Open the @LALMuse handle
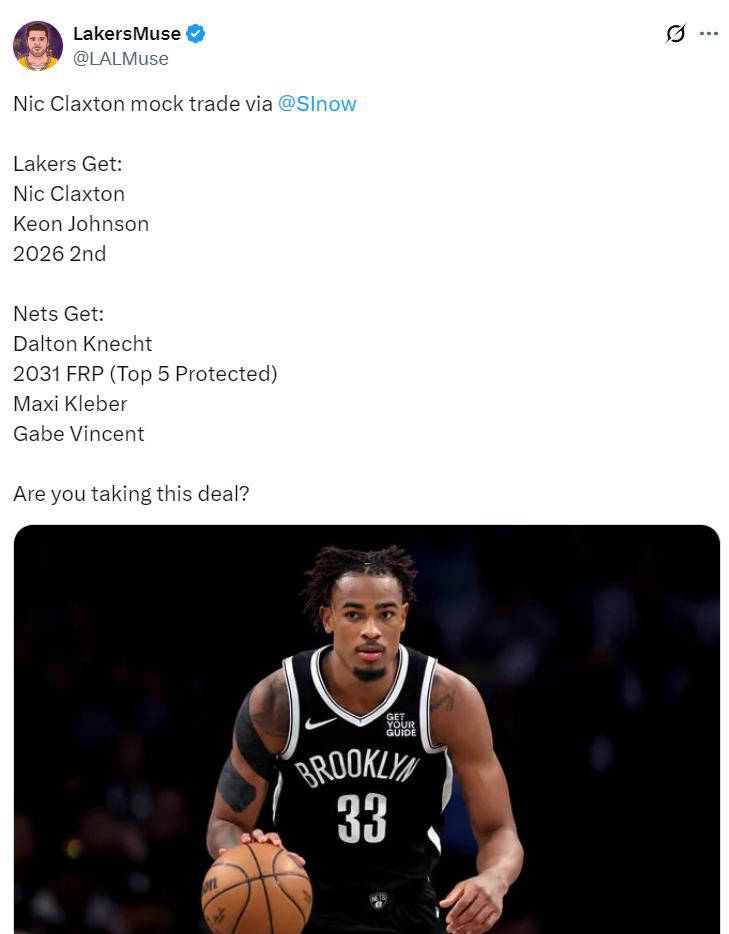This screenshot has width=729, height=934. 120,59
